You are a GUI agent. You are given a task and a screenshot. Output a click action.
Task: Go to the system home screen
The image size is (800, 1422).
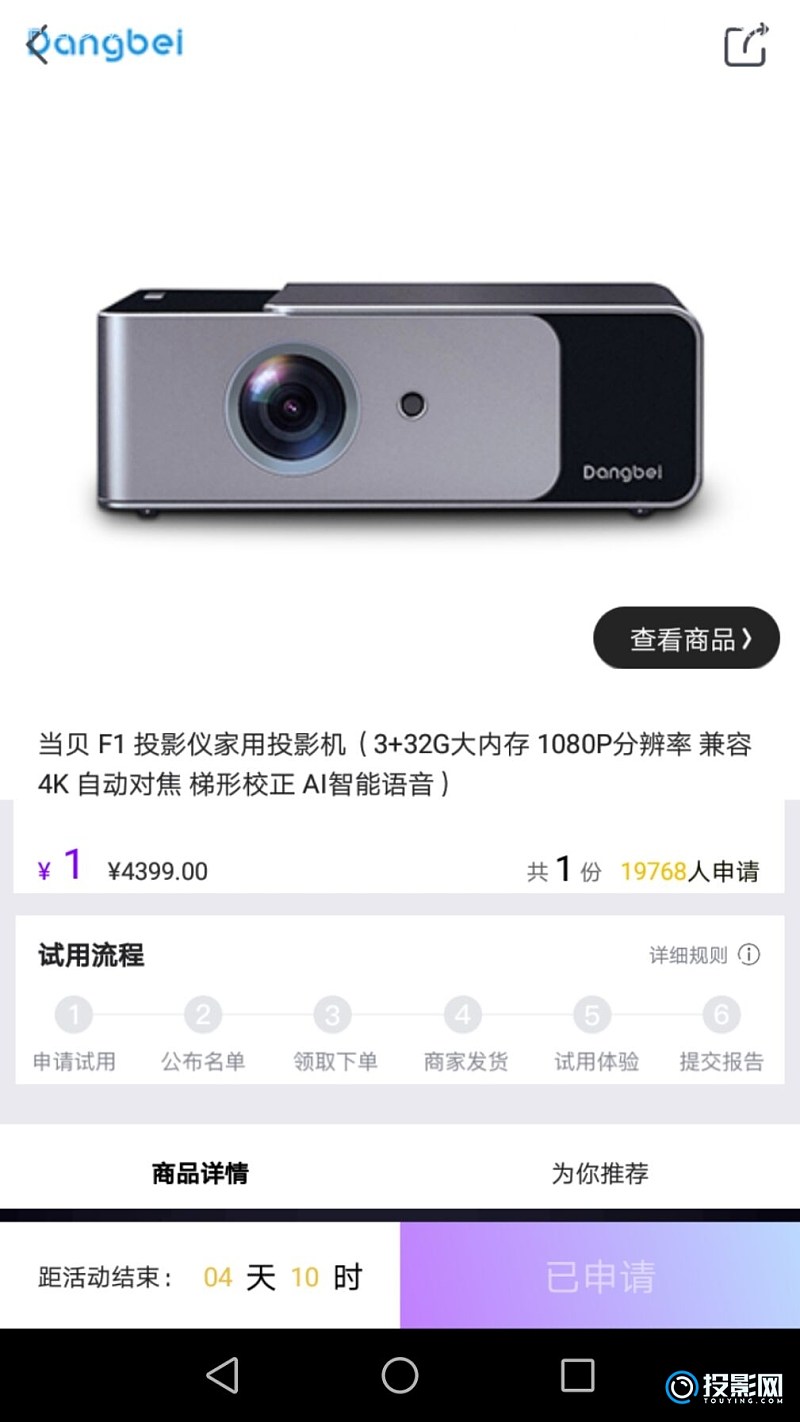pos(400,1375)
